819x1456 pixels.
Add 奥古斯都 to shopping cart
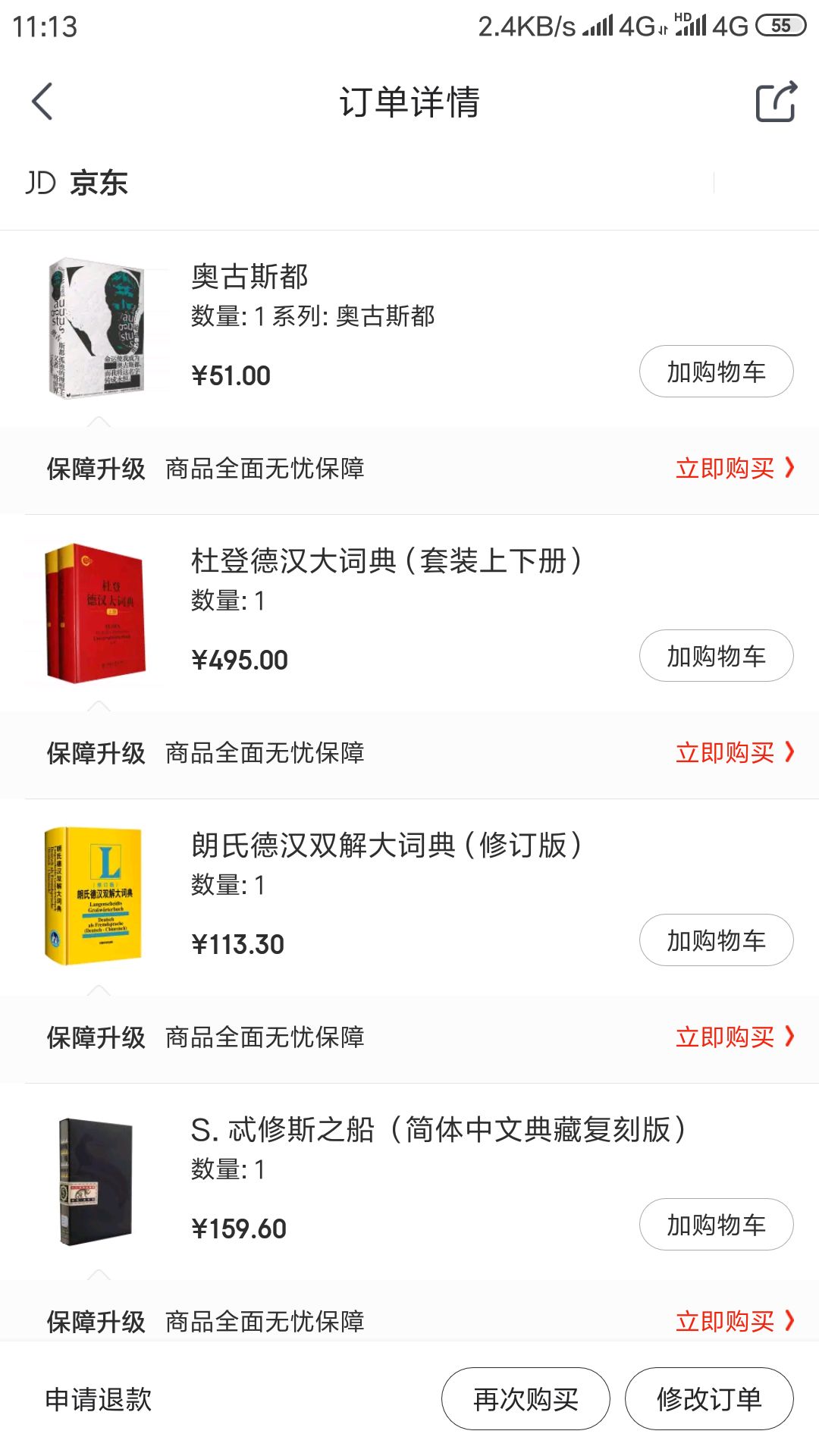pos(716,372)
